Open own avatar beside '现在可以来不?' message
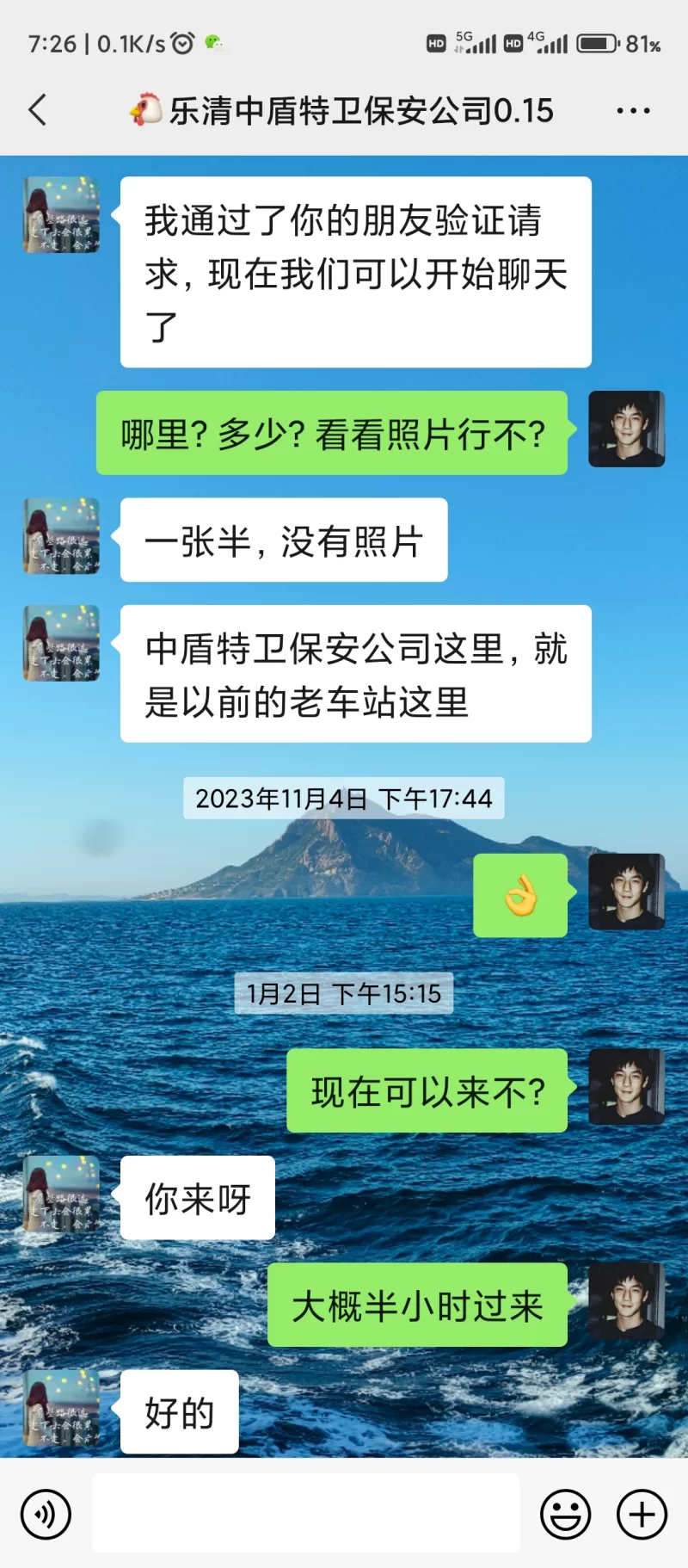 coord(626,1087)
